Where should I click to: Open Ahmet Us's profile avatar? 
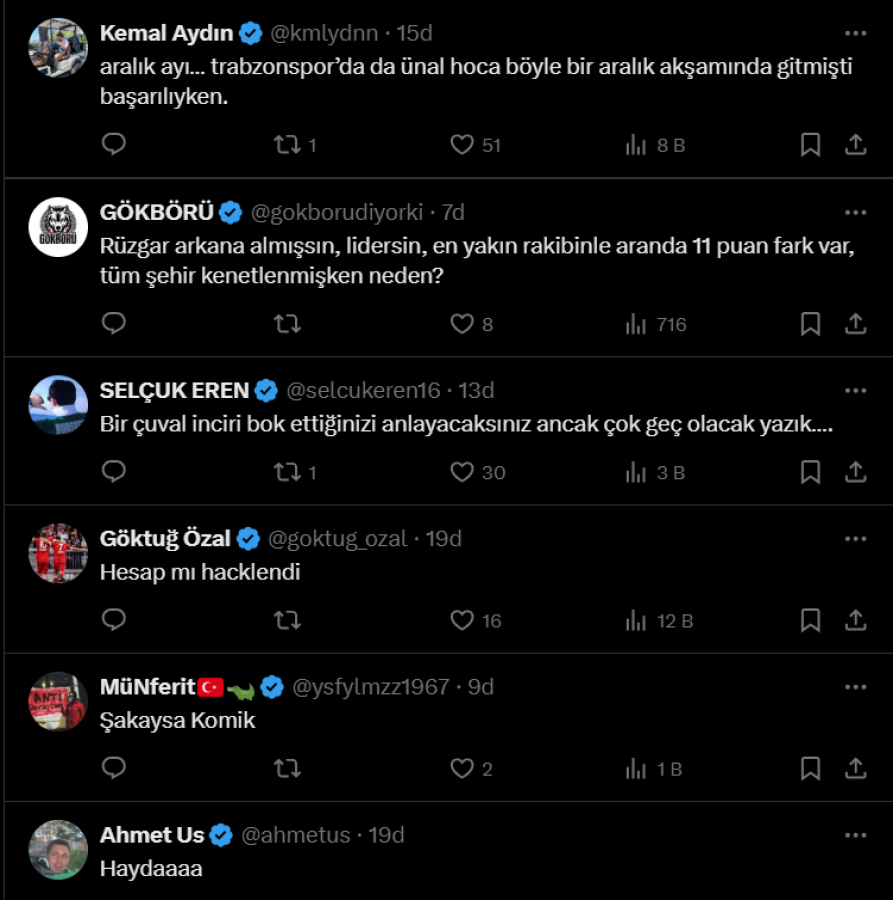(58, 849)
